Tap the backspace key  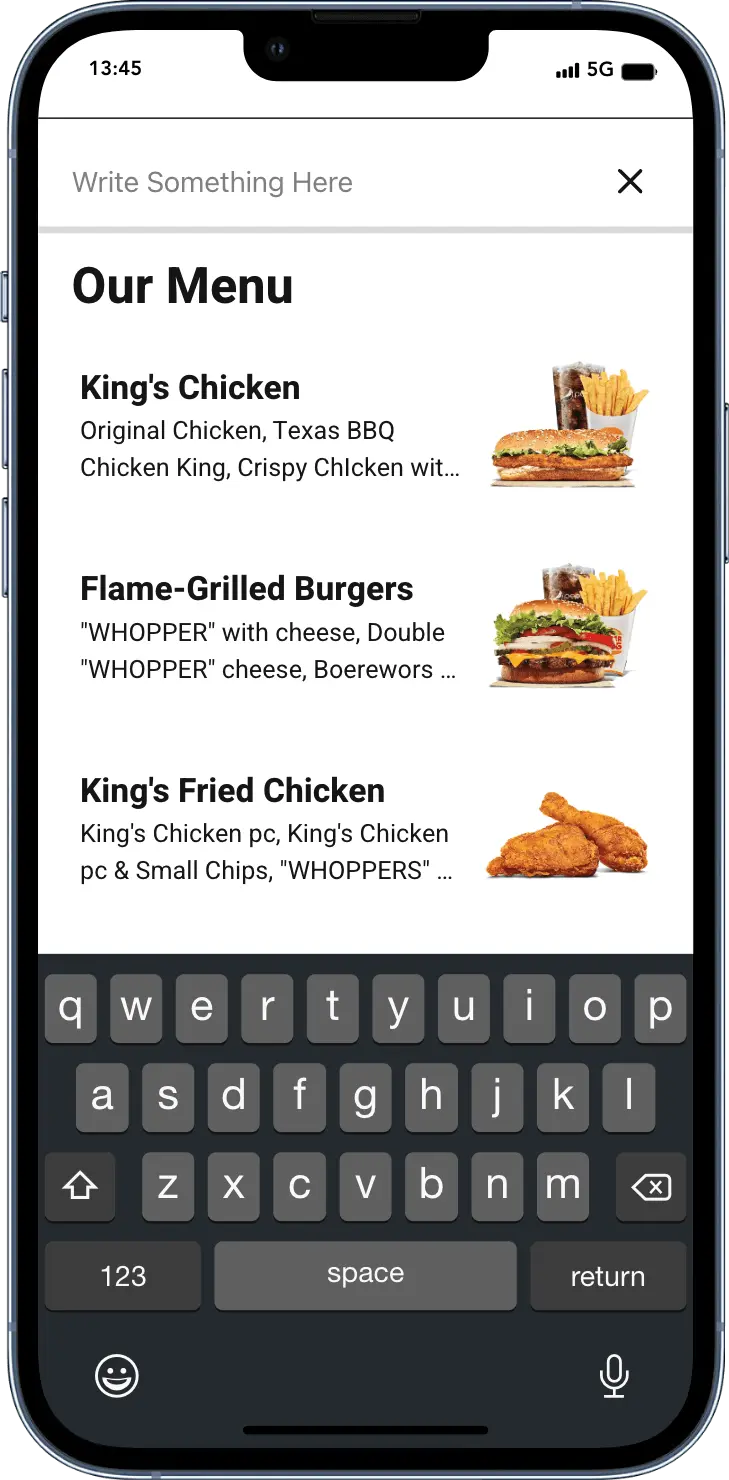pyautogui.click(x=650, y=1187)
